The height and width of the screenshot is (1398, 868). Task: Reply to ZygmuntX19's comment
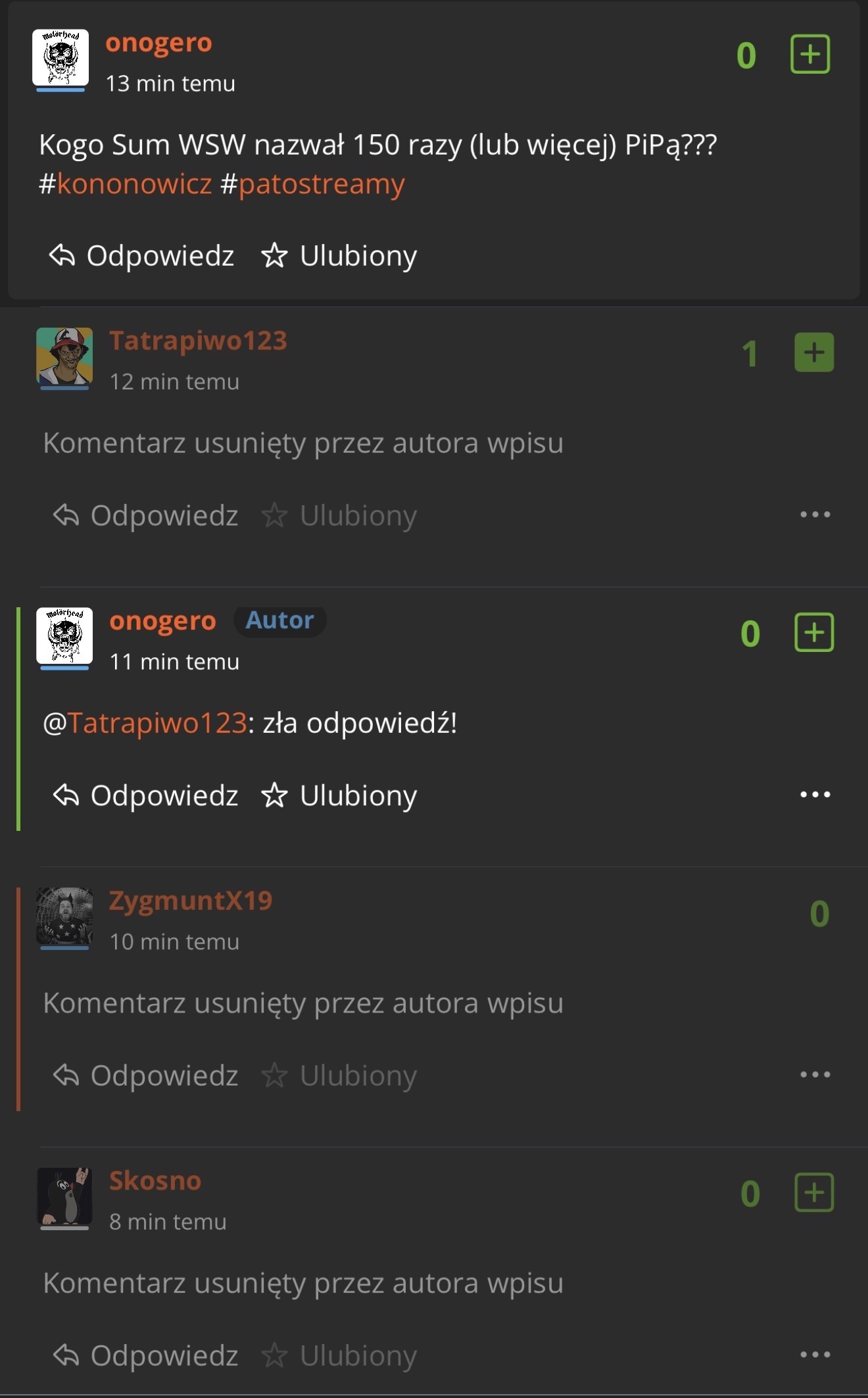click(145, 1076)
